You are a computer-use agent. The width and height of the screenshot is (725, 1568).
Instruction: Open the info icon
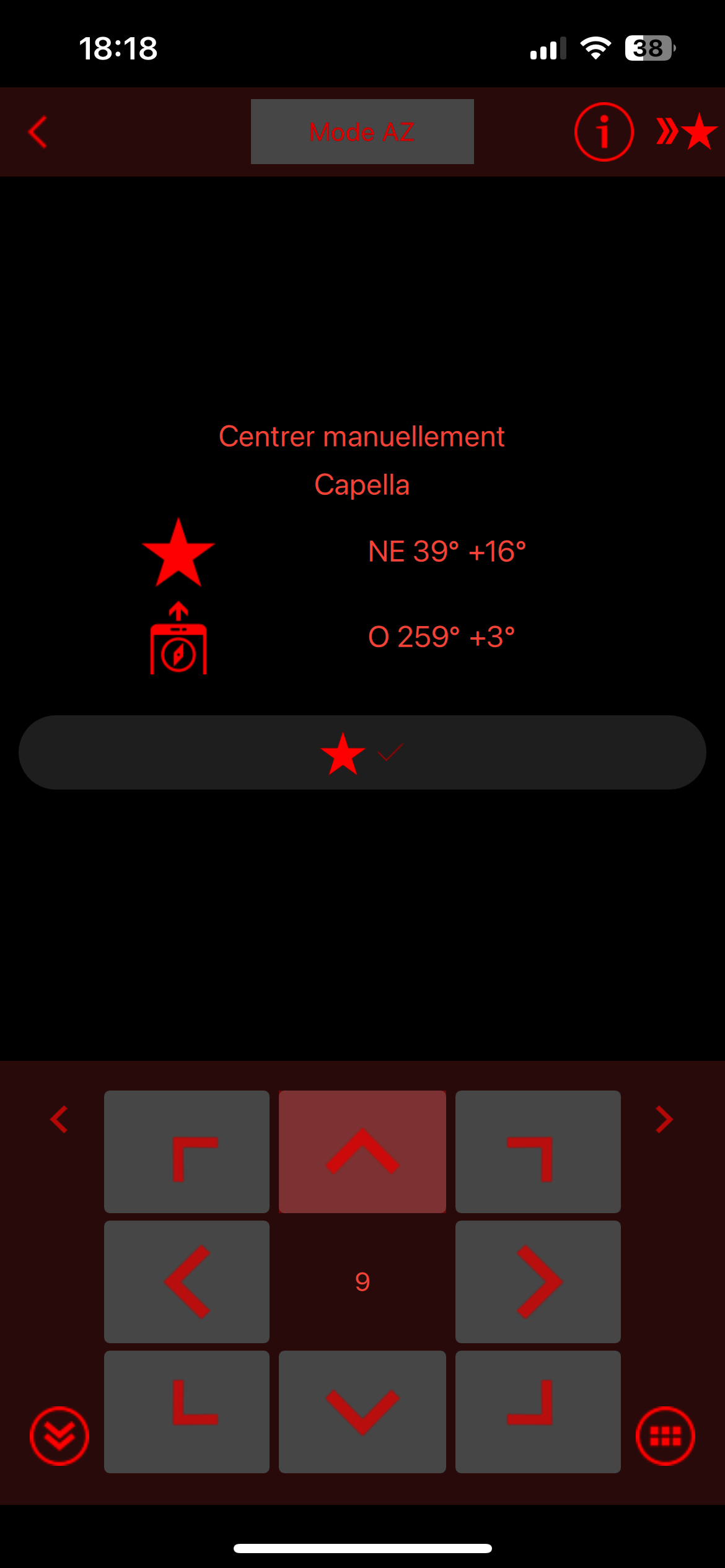point(604,132)
